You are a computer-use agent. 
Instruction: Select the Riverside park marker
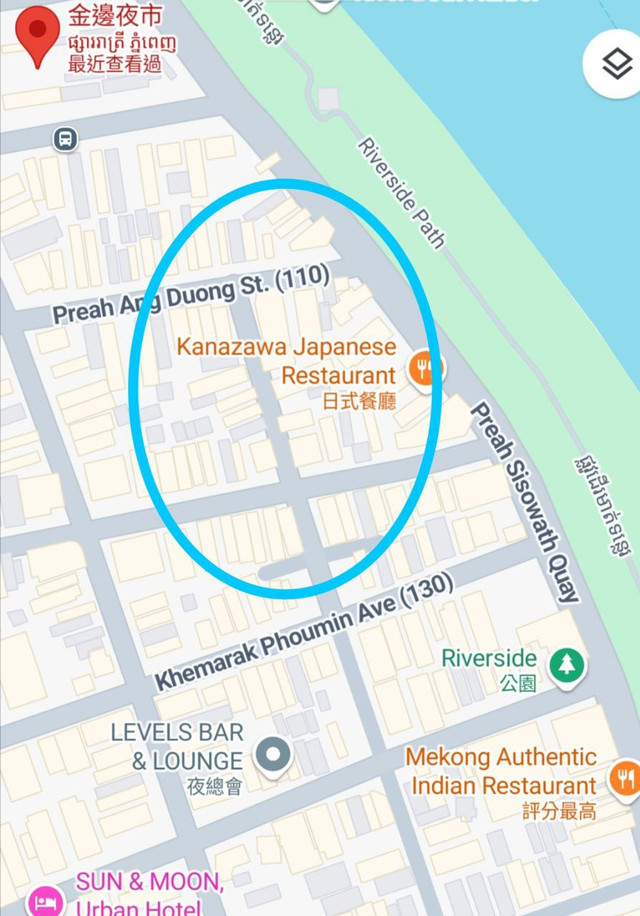[x=567, y=662]
